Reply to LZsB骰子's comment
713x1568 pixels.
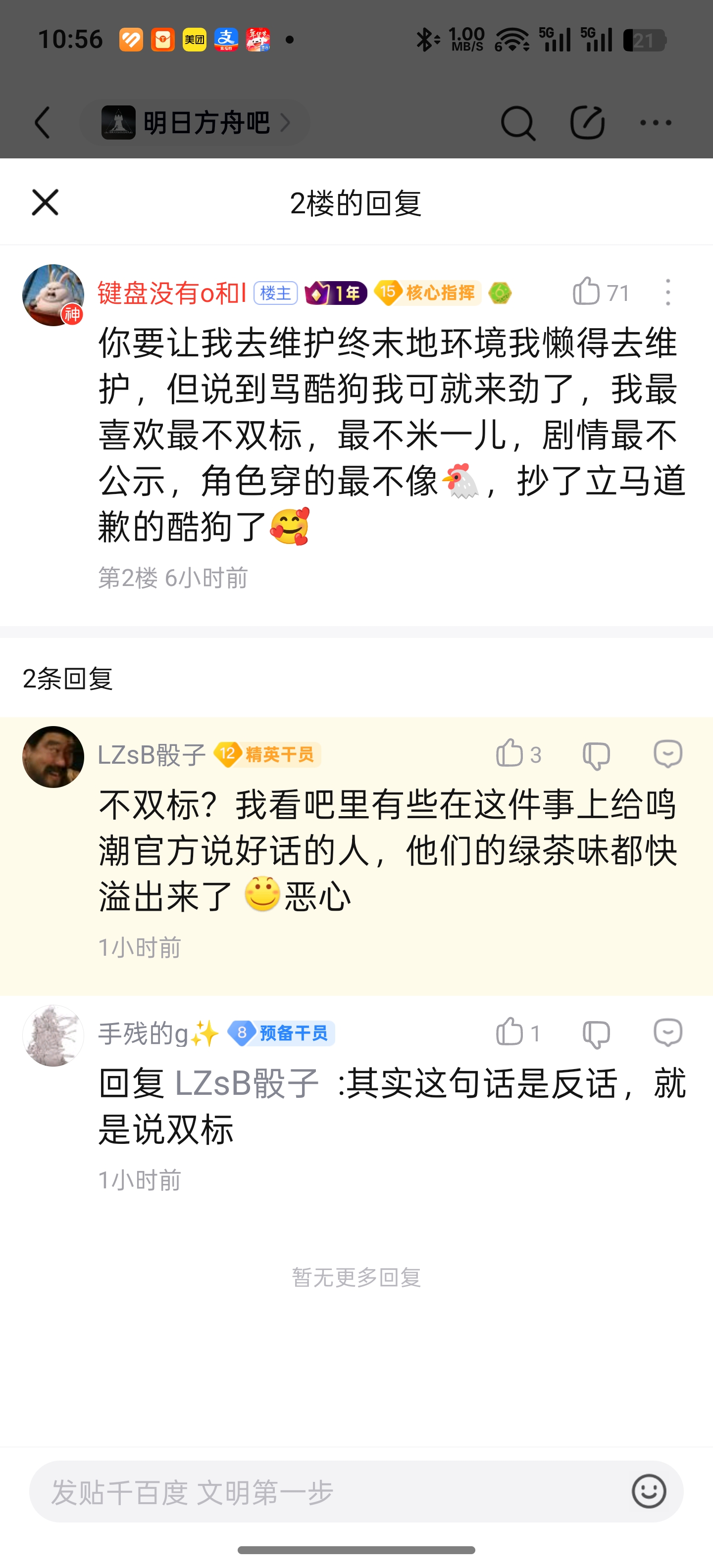[668, 754]
